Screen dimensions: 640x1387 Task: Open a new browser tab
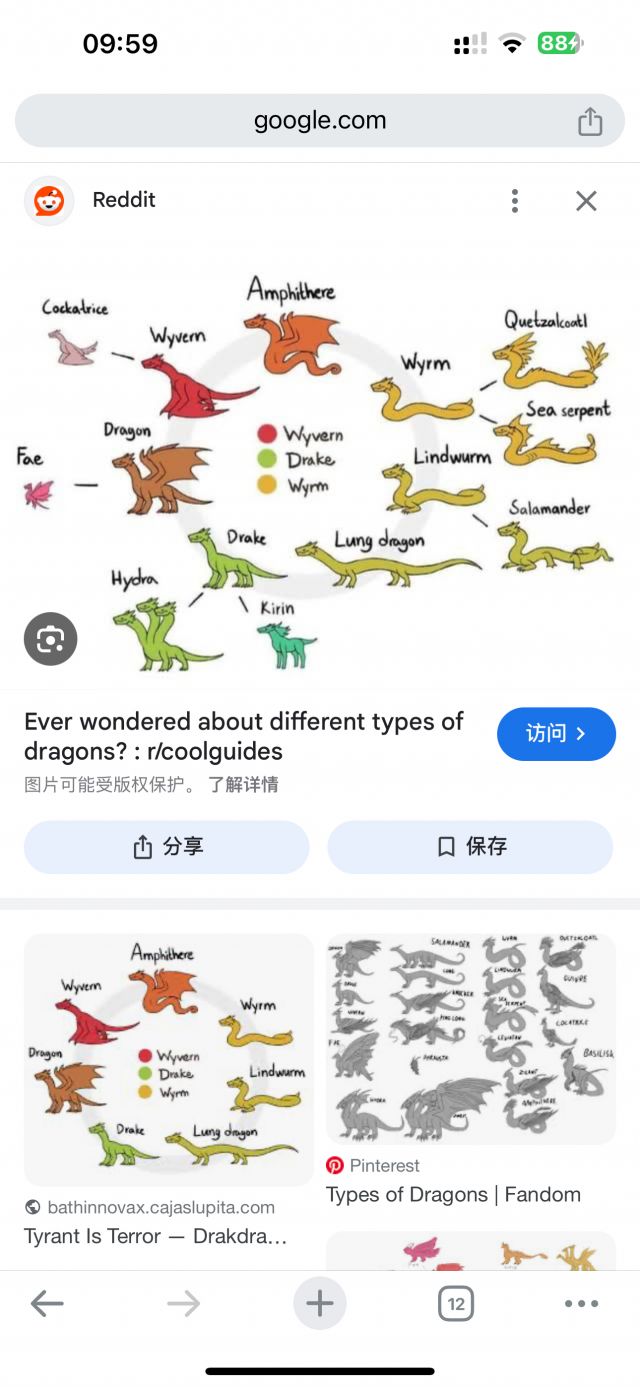click(x=320, y=1303)
